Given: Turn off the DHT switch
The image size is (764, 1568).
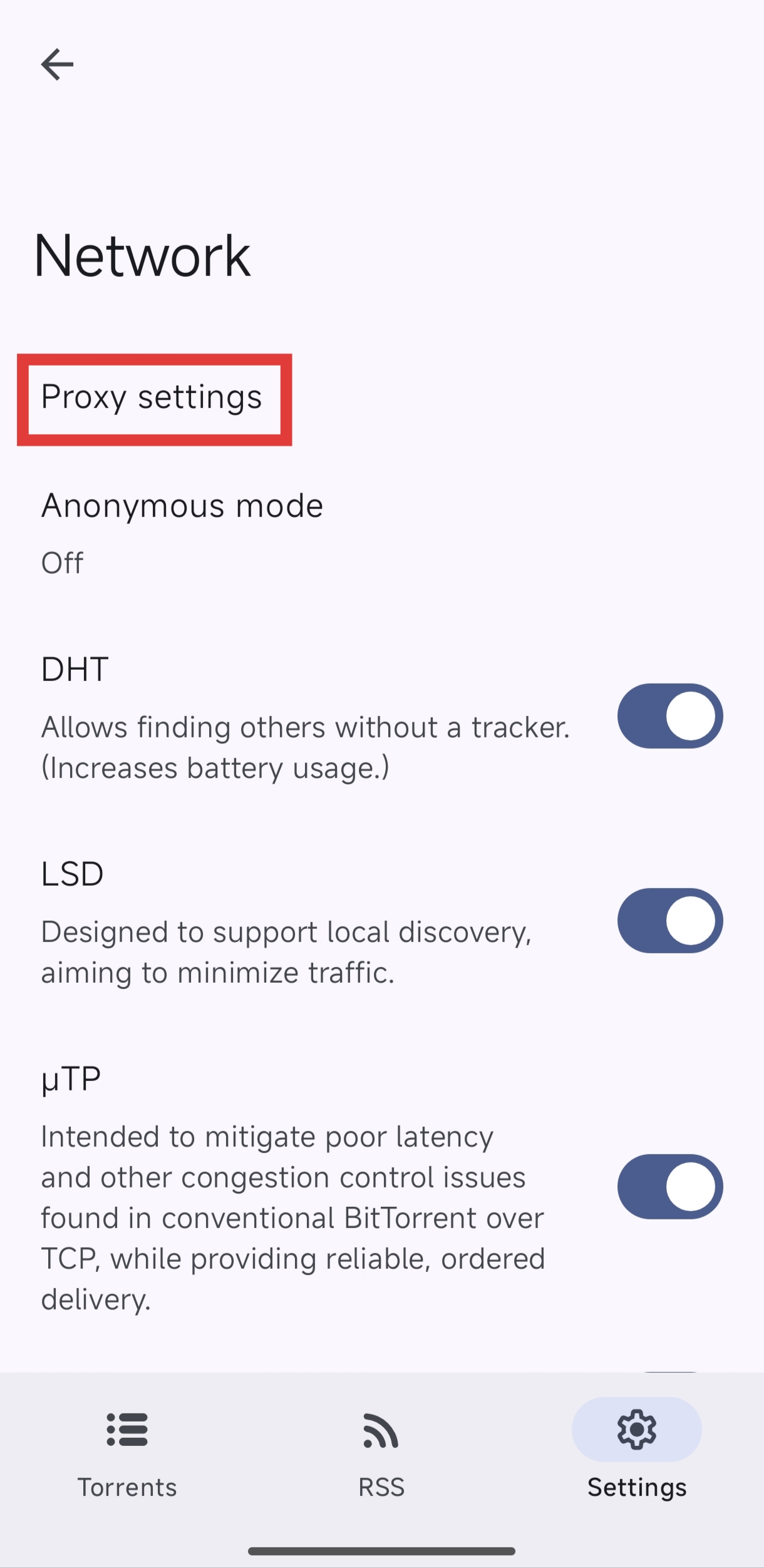Looking at the screenshot, I should (669, 715).
